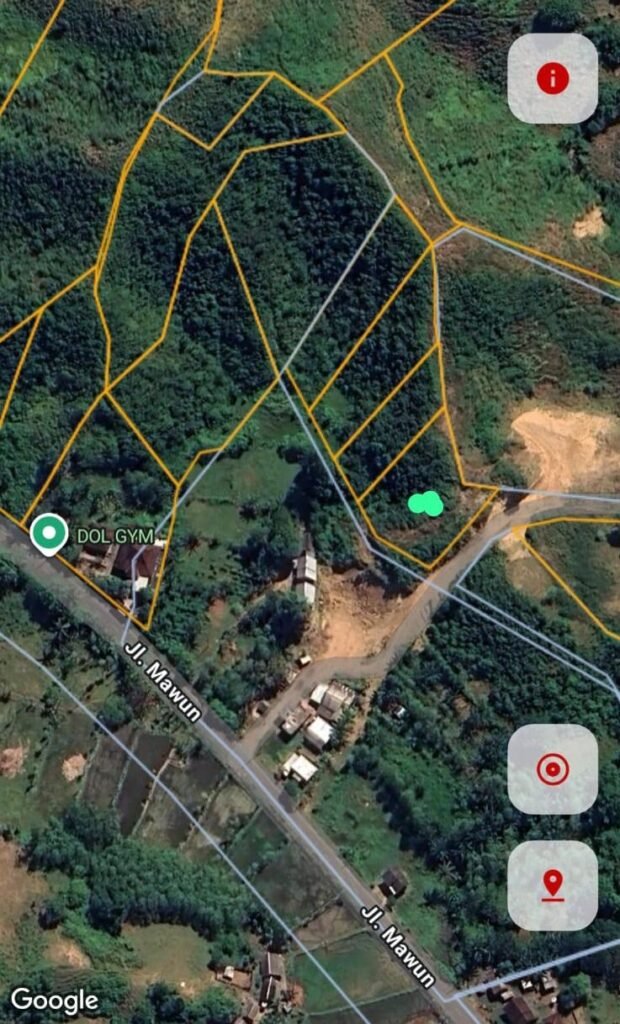Open the DOL GYM place marker
This screenshot has height=1024, width=620.
tap(49, 534)
